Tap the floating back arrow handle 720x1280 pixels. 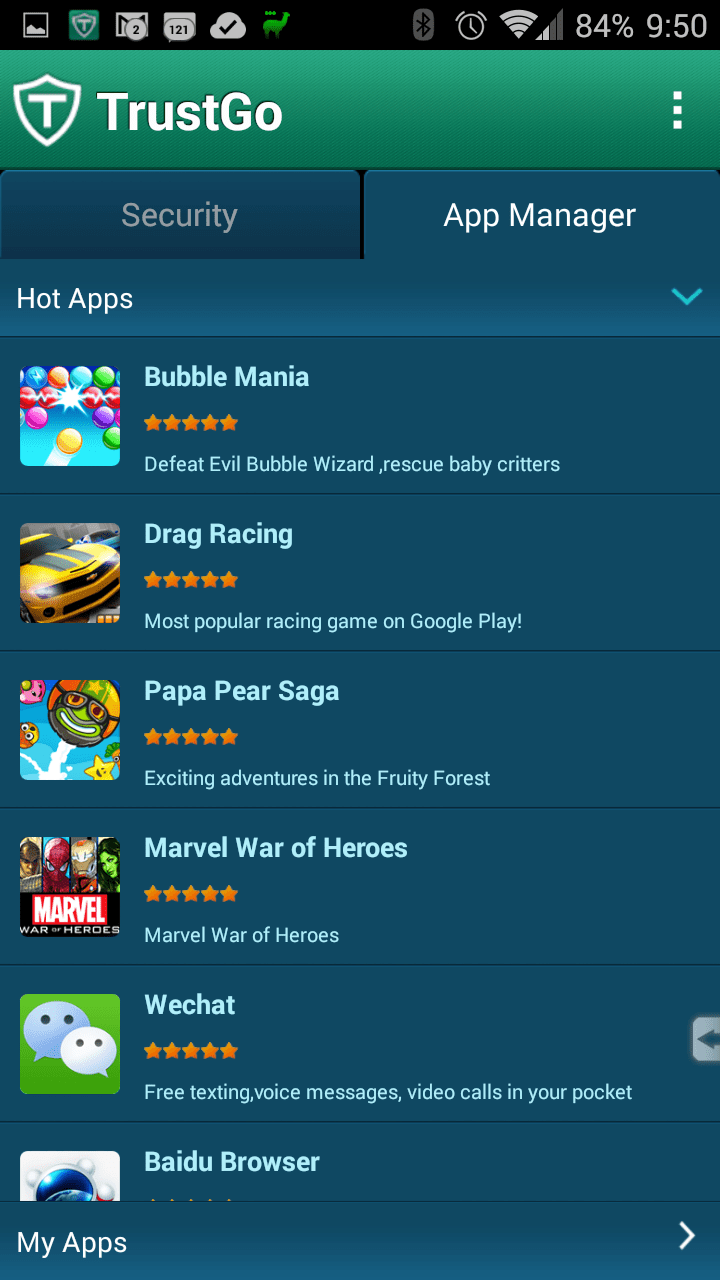point(706,1039)
